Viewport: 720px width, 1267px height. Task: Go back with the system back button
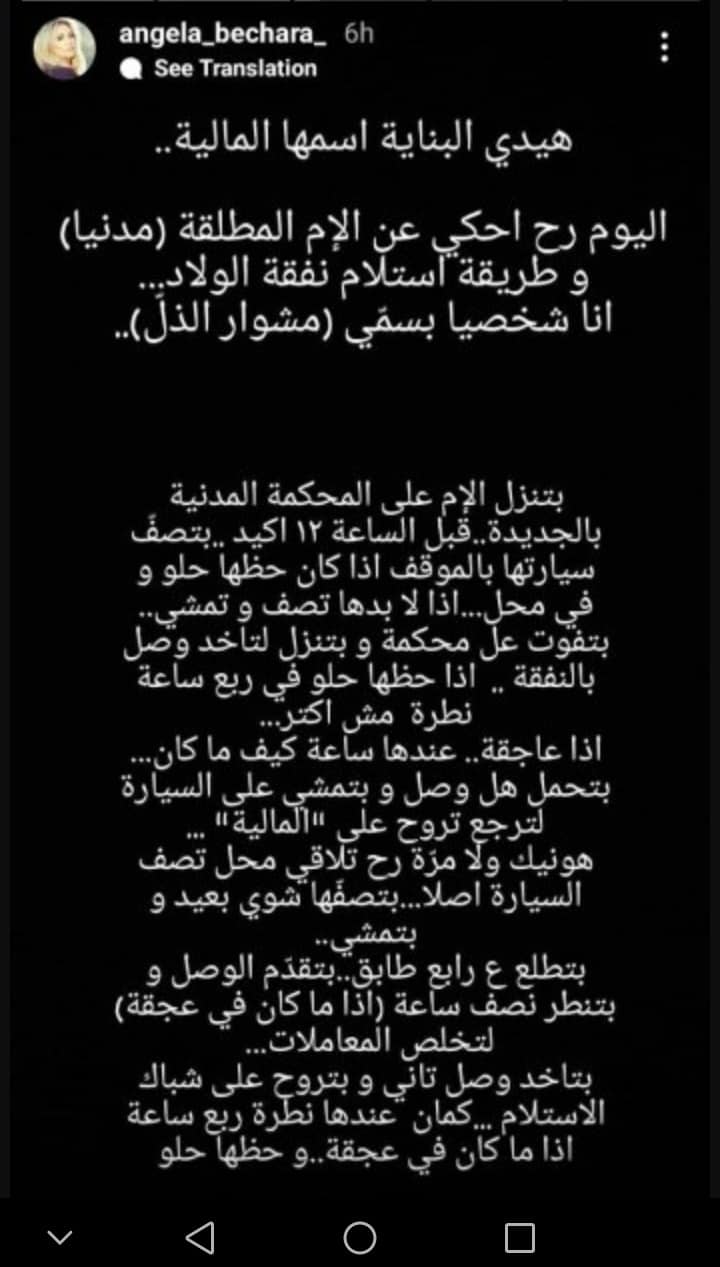click(200, 1237)
